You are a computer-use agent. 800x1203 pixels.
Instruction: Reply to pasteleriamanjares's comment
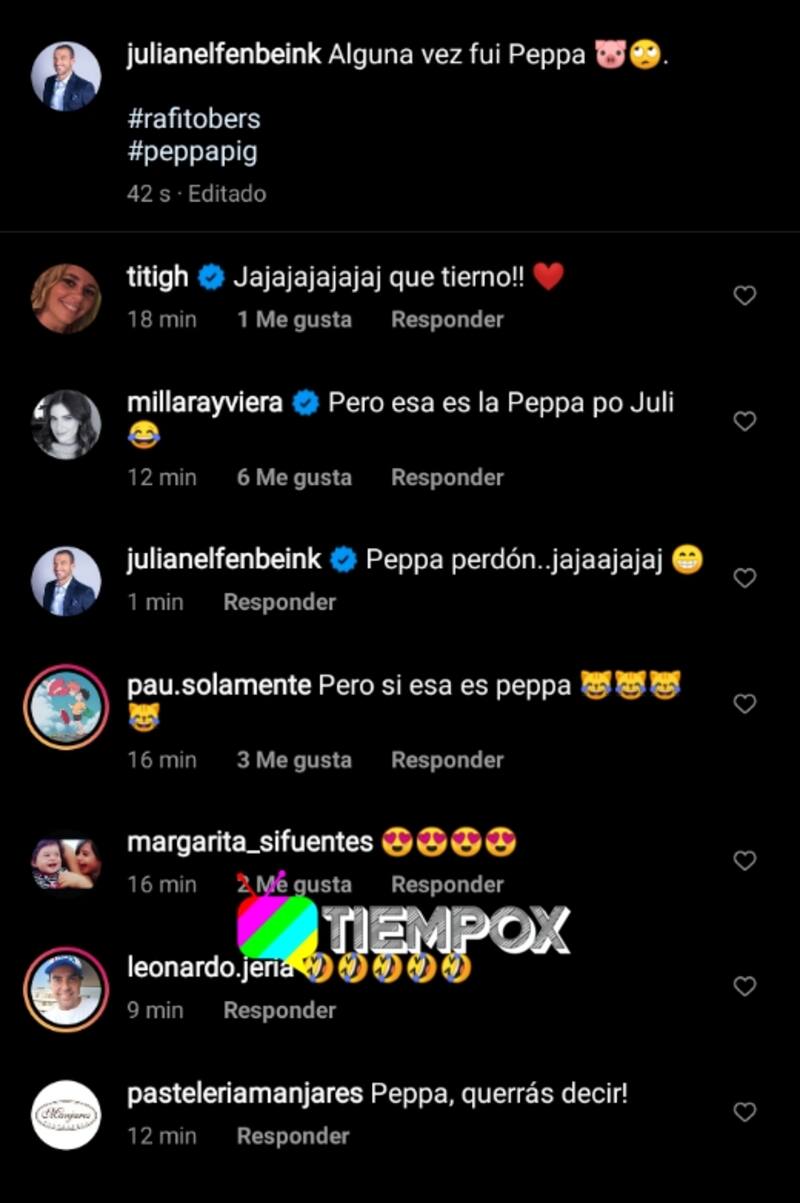(293, 1136)
